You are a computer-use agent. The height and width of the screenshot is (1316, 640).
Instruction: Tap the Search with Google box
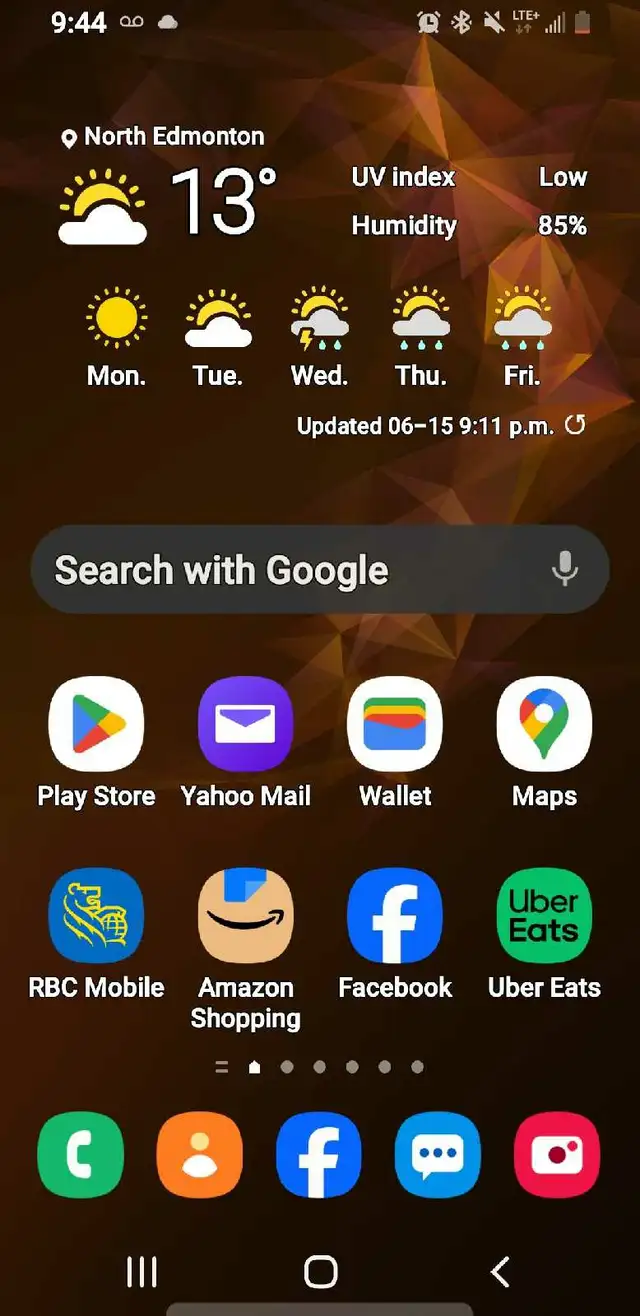(280, 570)
